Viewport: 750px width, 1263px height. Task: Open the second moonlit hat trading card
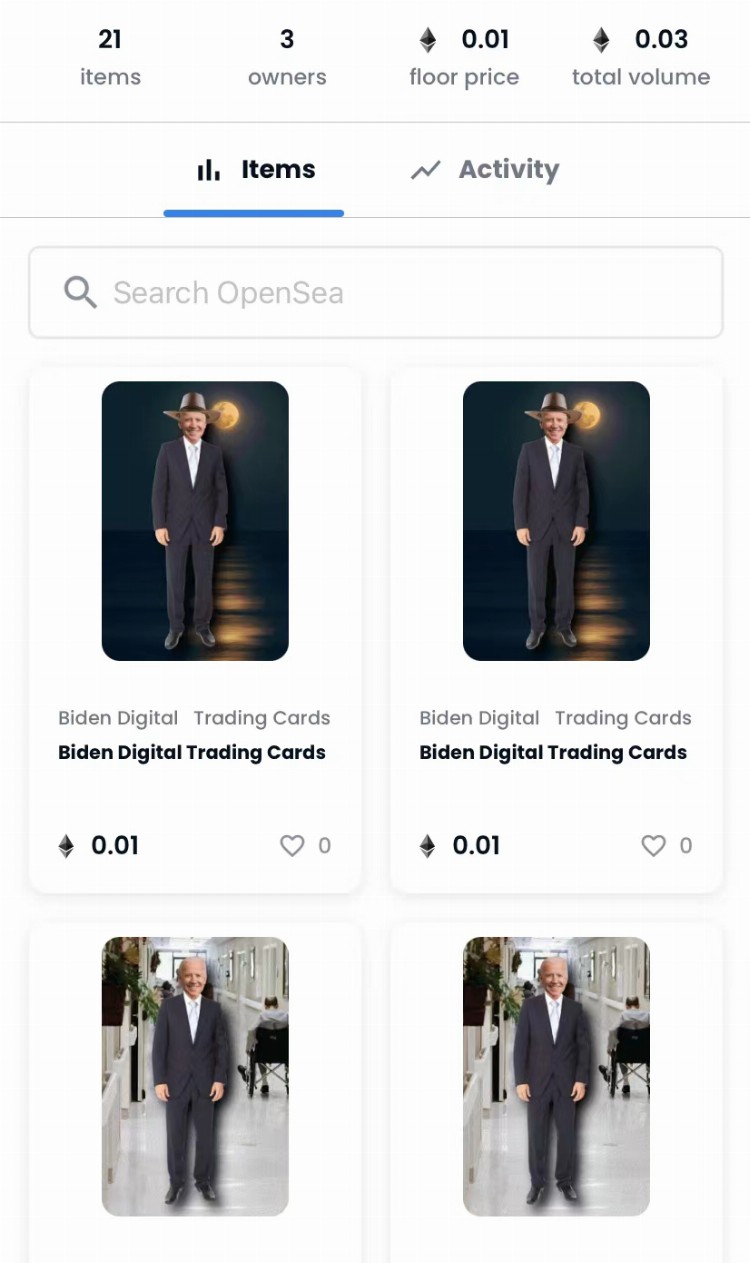tap(556, 521)
